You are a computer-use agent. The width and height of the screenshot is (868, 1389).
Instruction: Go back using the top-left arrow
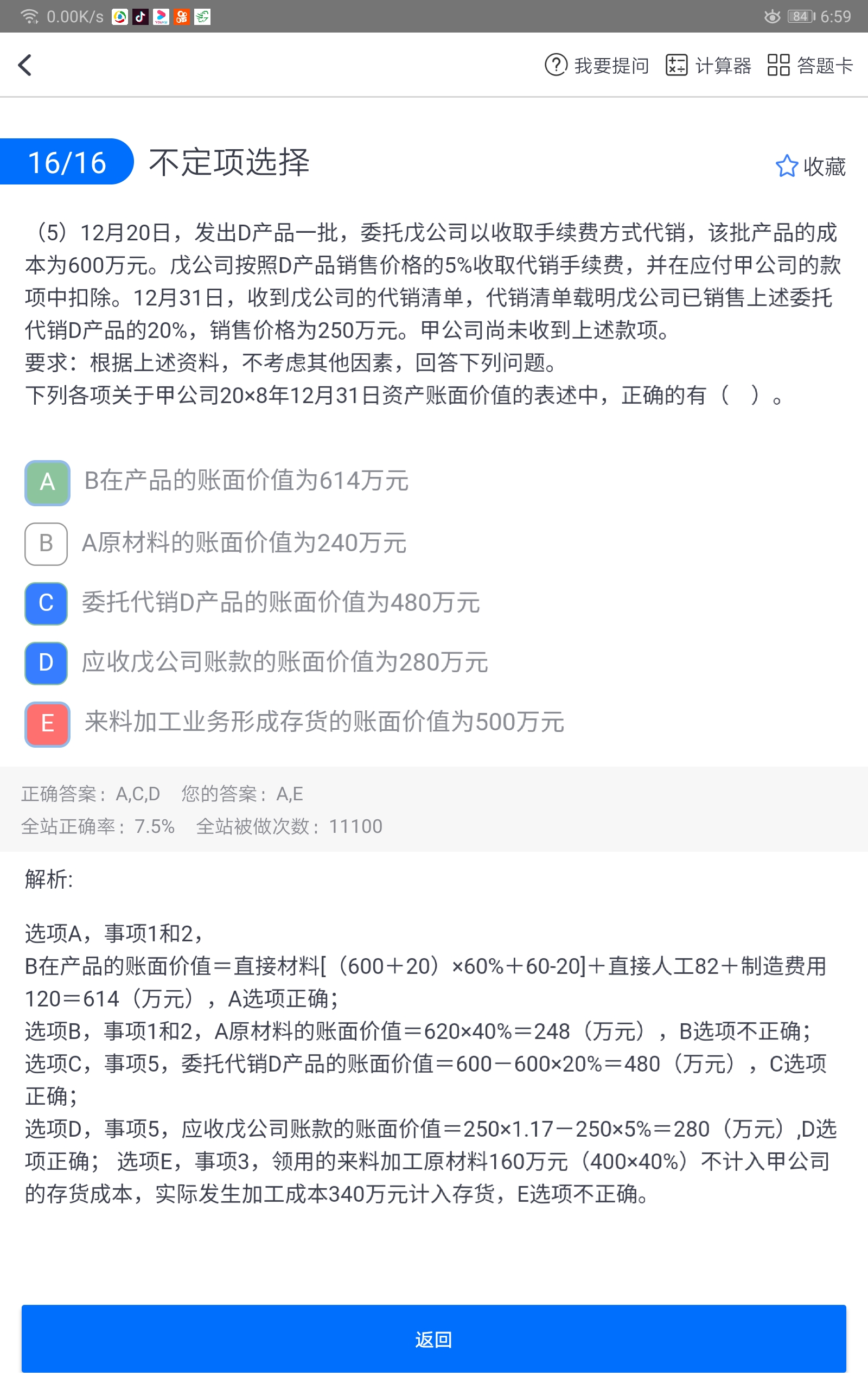[x=25, y=65]
